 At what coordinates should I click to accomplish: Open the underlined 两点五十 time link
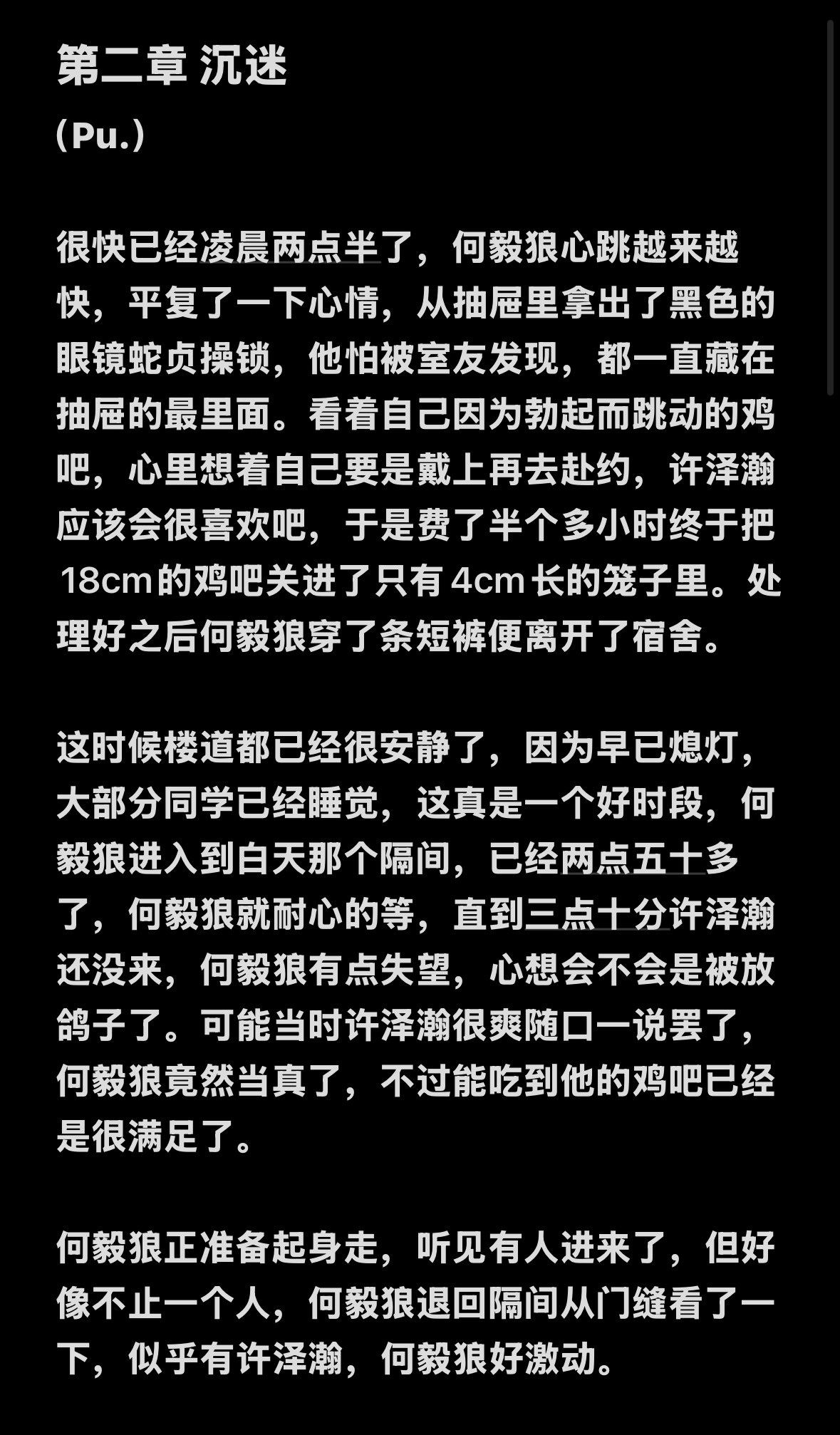(x=631, y=859)
